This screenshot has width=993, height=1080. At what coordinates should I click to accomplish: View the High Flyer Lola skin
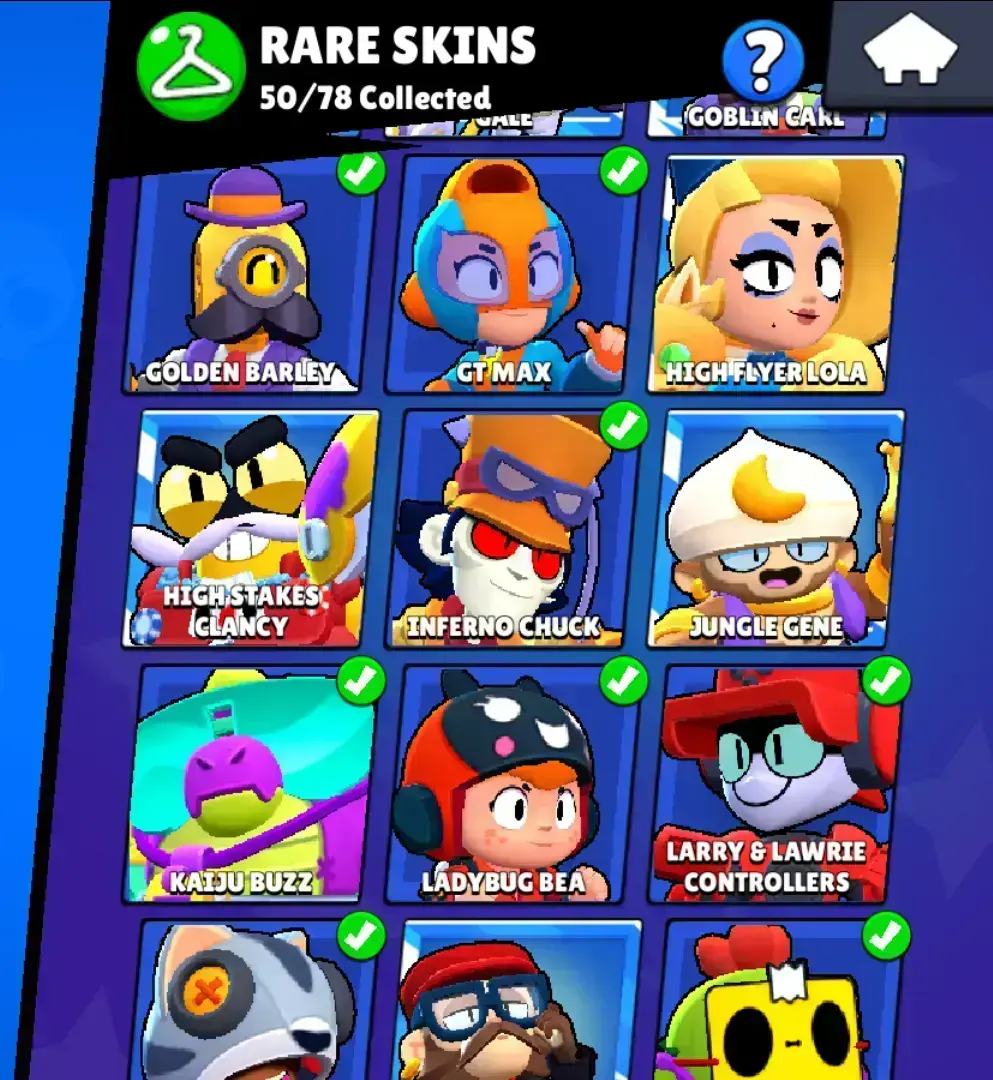[775, 275]
